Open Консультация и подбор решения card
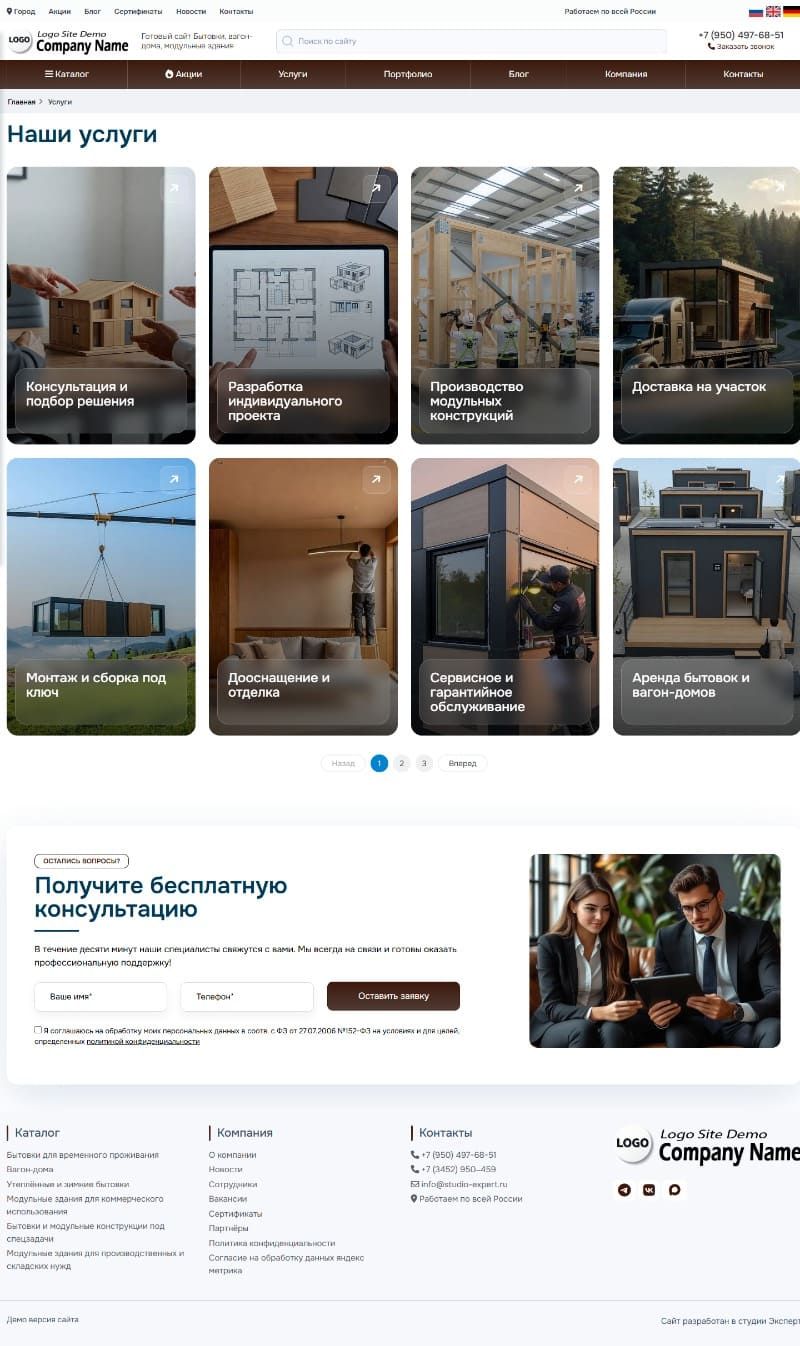The height and width of the screenshot is (1346, 800). 101,305
